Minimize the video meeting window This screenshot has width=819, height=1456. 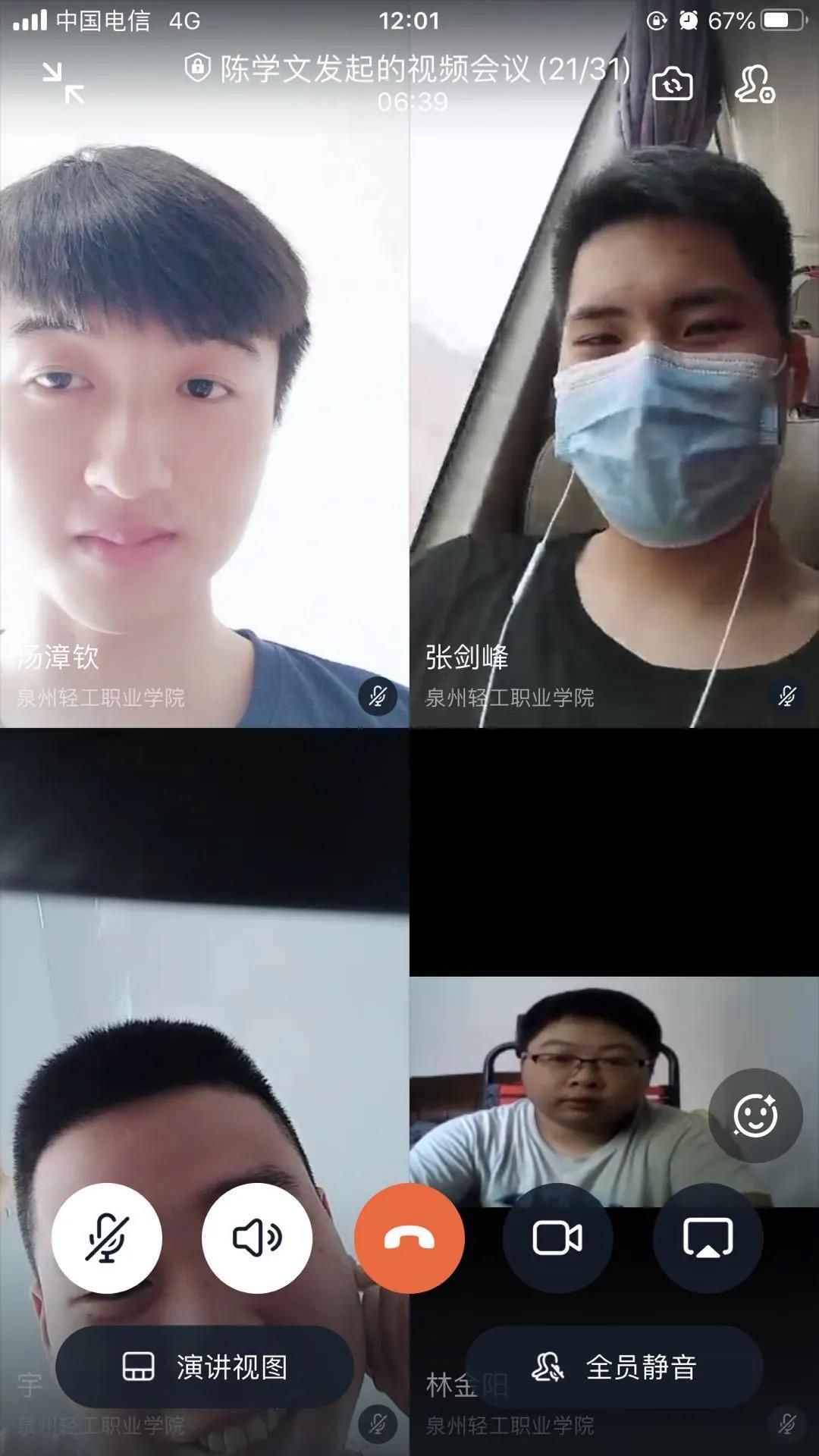[64, 83]
